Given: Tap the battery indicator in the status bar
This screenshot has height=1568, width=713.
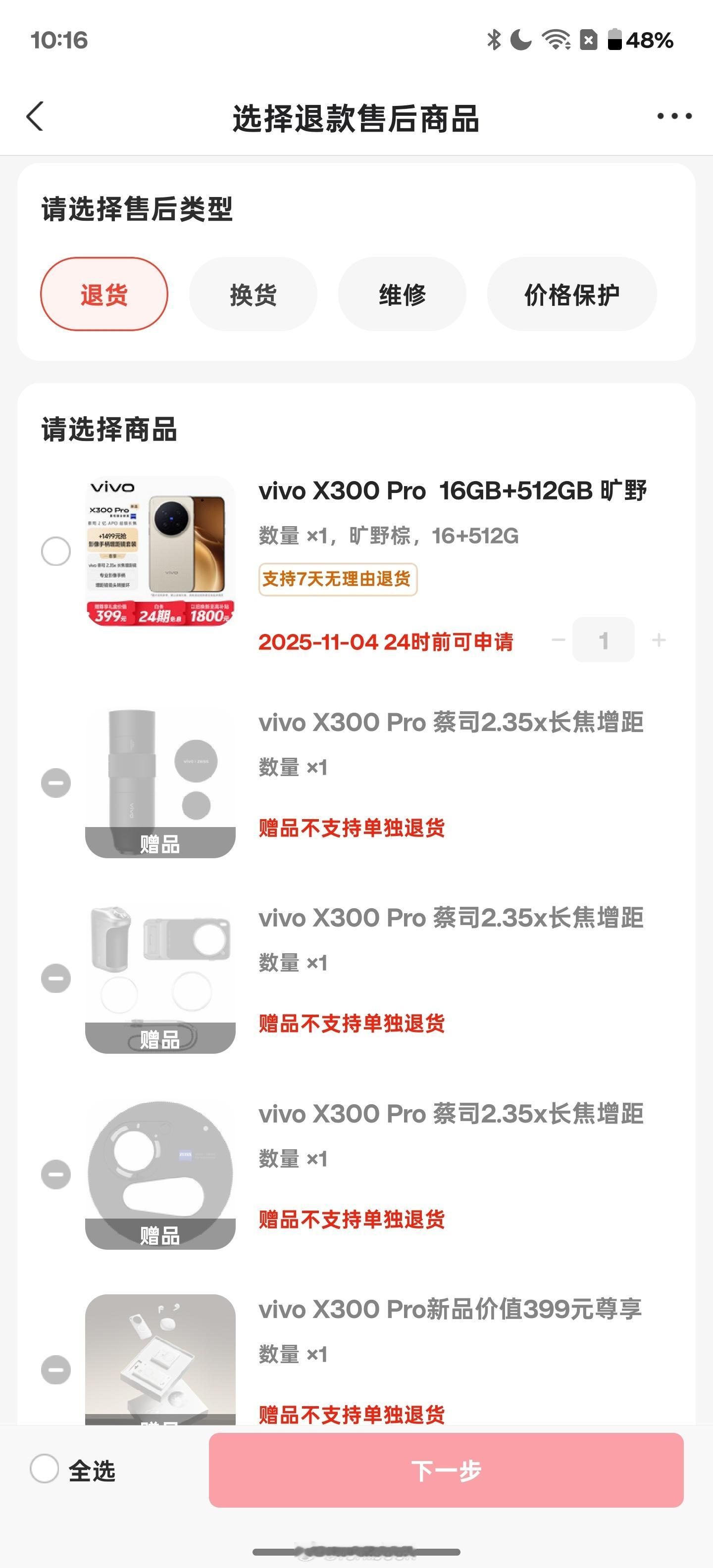Looking at the screenshot, I should point(615,40).
